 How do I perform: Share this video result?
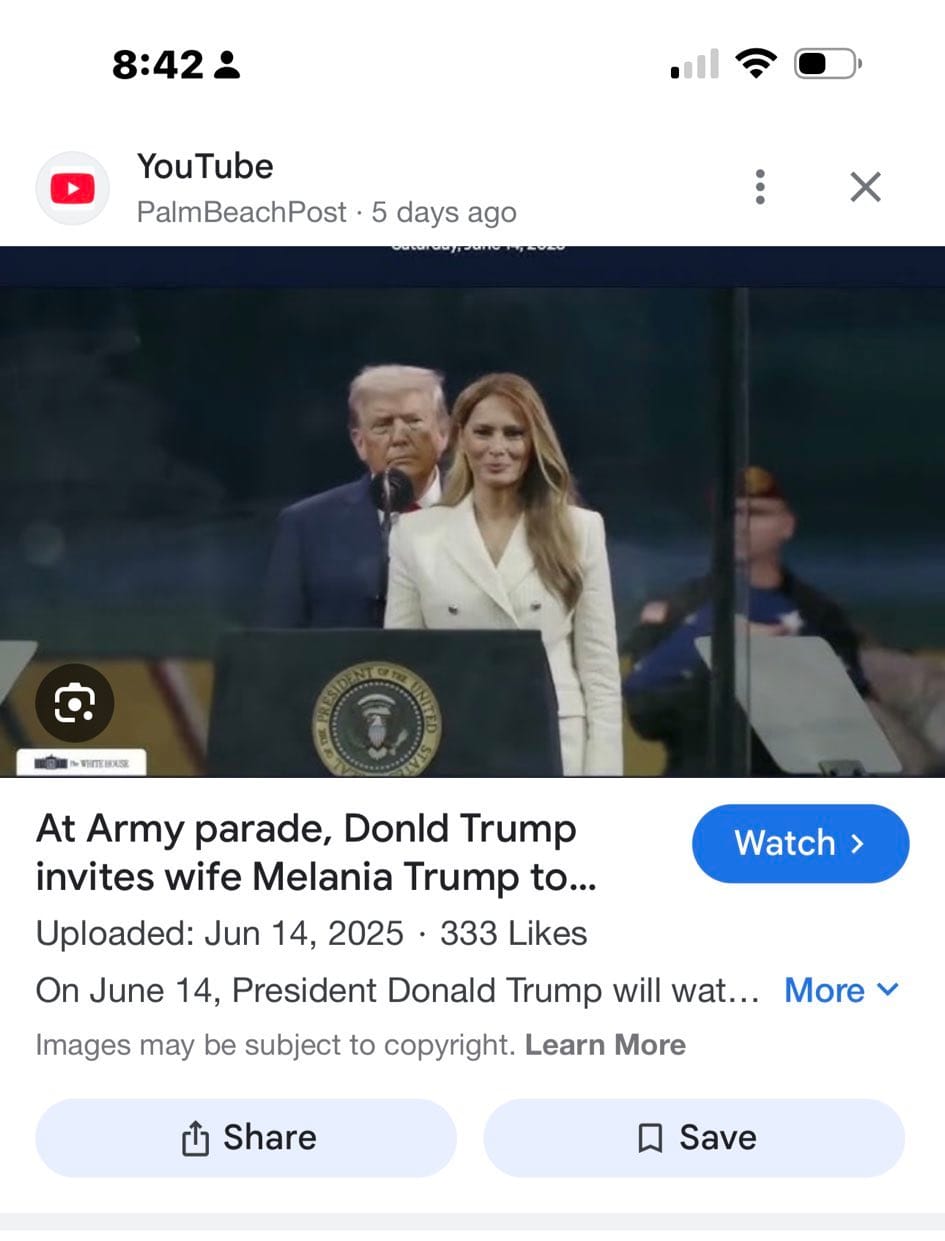(x=246, y=1137)
